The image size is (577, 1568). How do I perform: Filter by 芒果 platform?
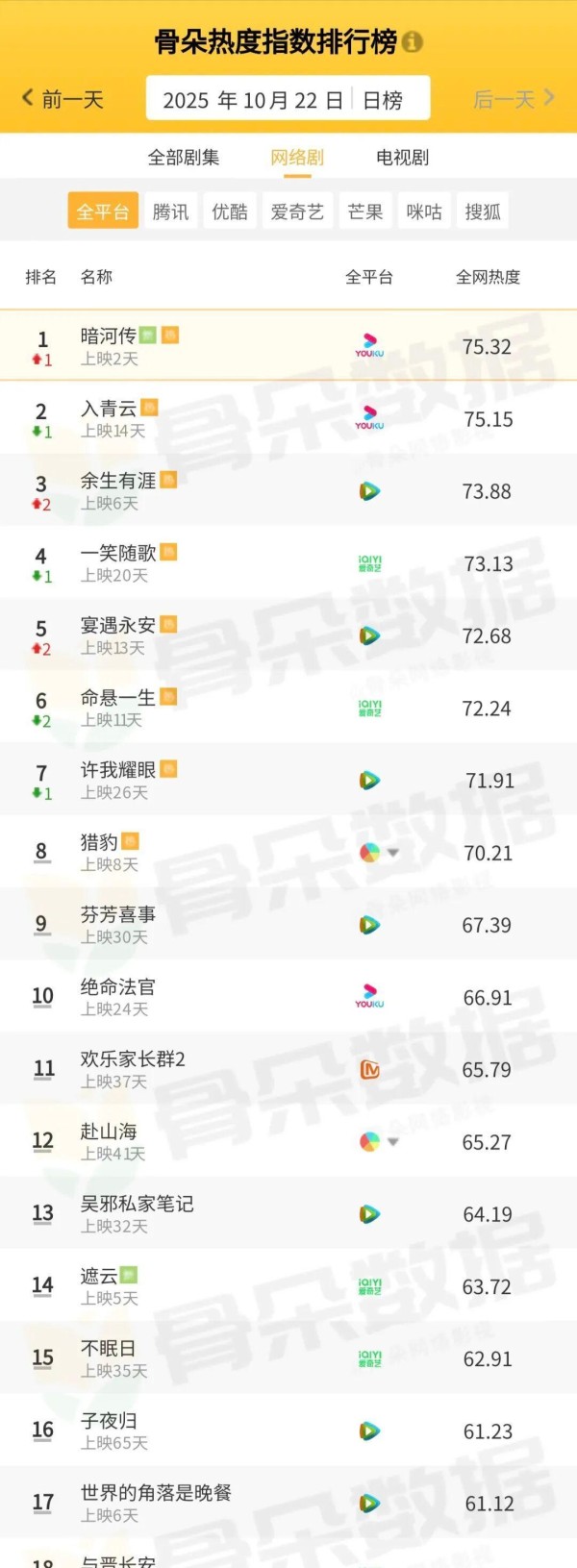pyautogui.click(x=364, y=212)
